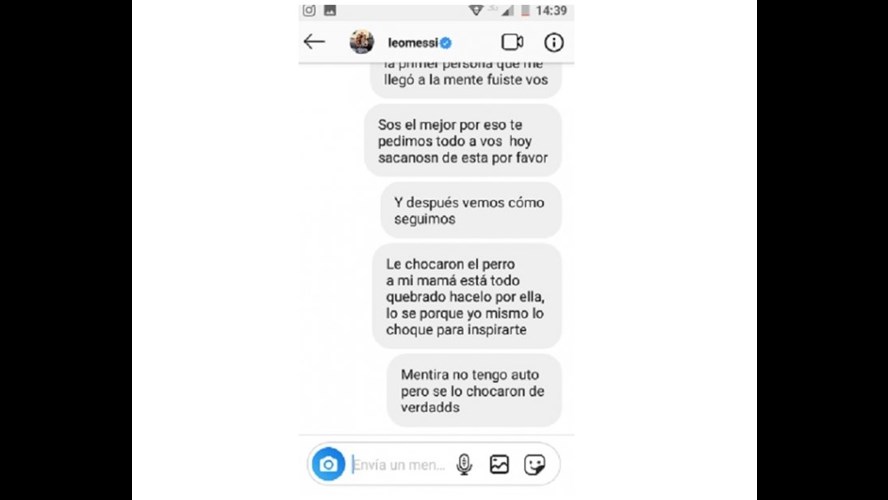Image resolution: width=888 pixels, height=500 pixels.
Task: Attach a picture from the gallery
Action: (x=499, y=464)
